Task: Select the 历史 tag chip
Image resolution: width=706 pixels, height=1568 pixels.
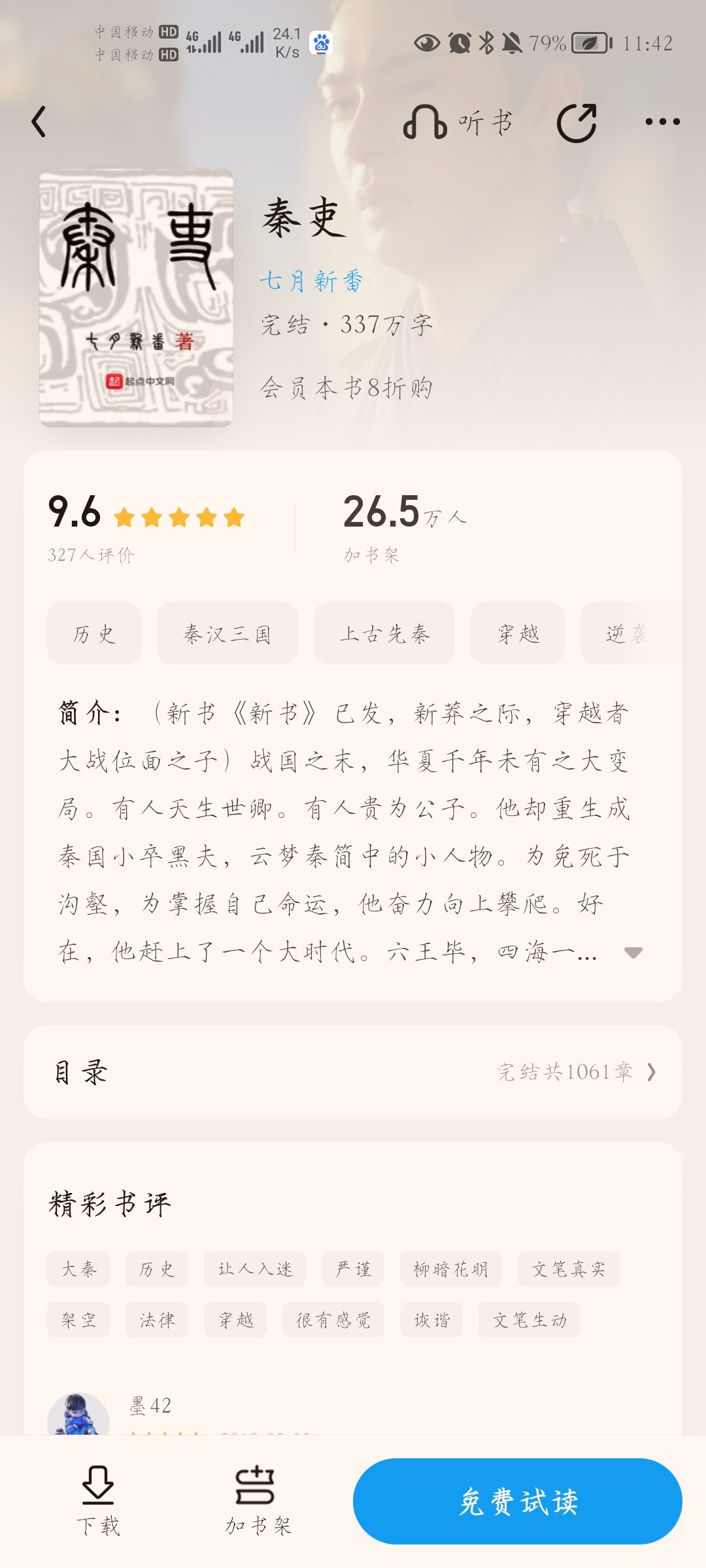Action: click(x=94, y=633)
